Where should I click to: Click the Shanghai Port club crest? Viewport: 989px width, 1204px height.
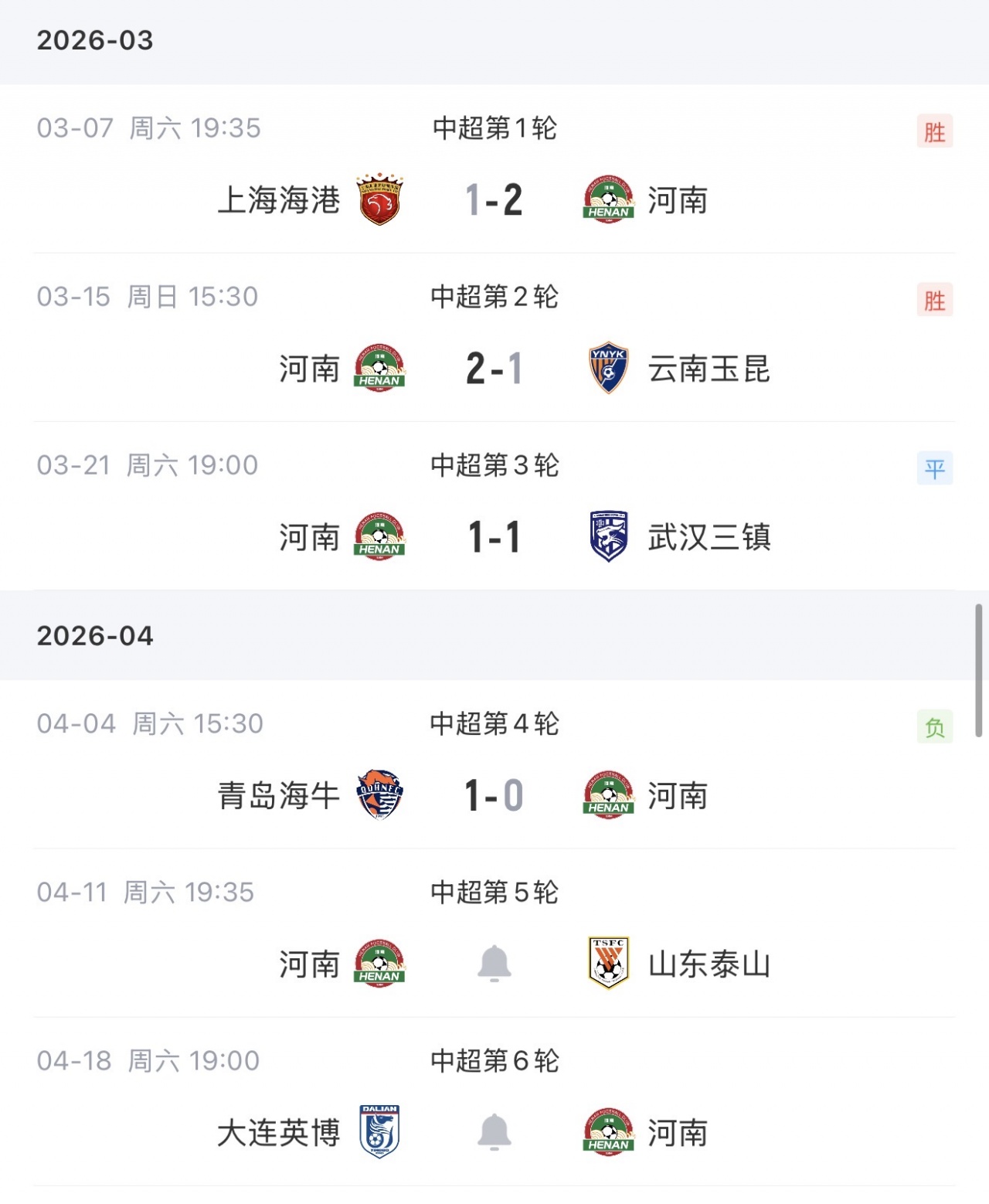379,199
